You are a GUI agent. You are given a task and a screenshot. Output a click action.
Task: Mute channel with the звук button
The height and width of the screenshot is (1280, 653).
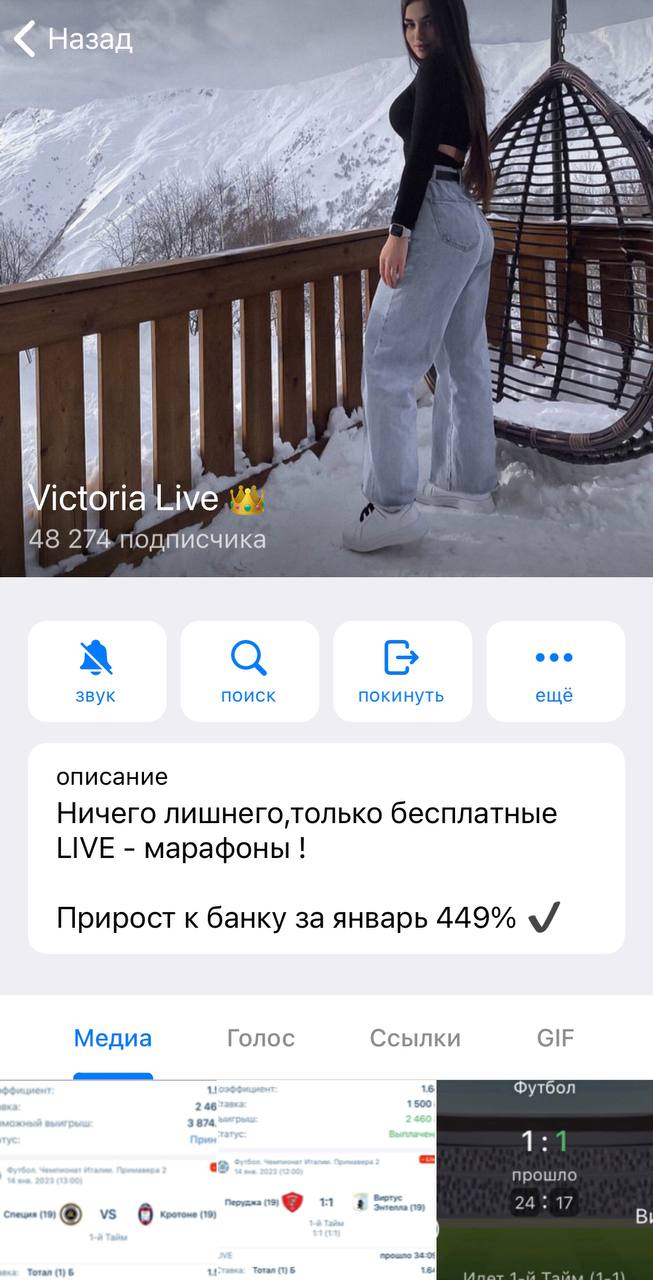tap(97, 671)
